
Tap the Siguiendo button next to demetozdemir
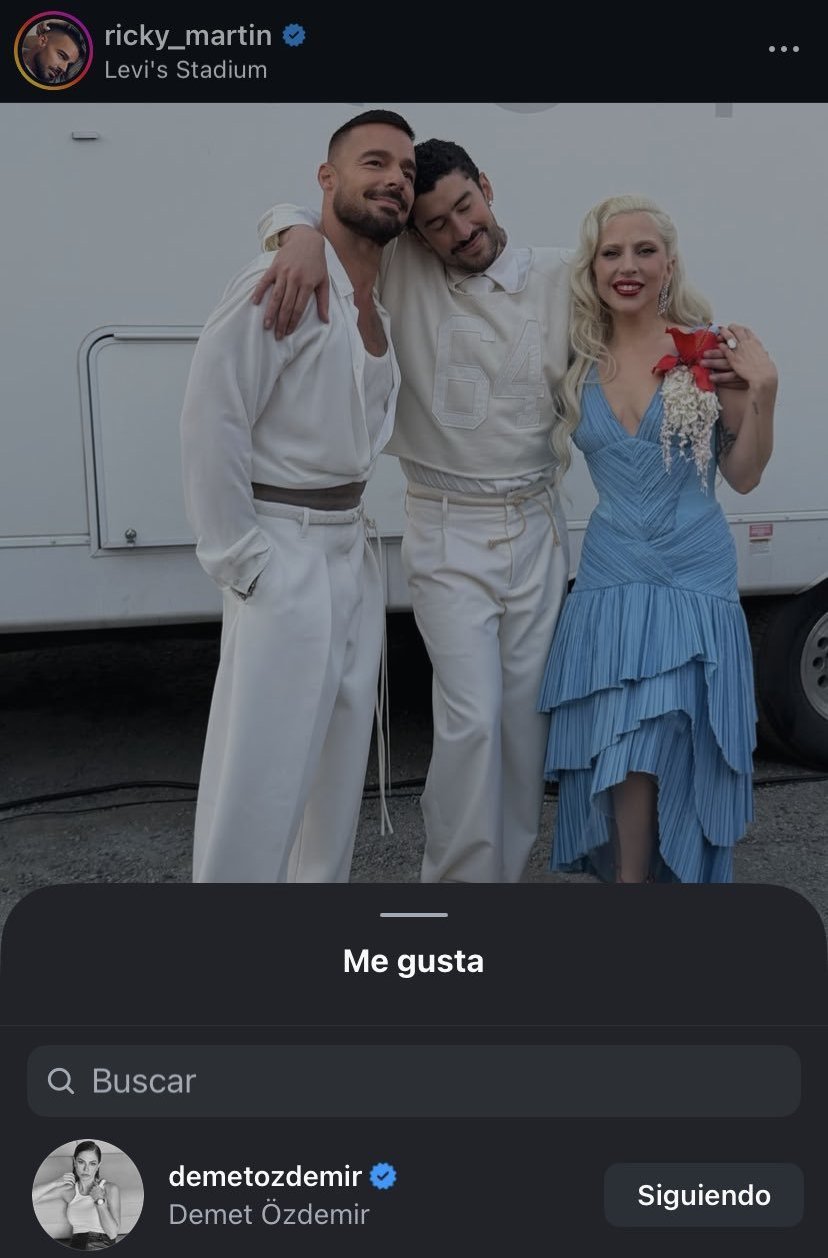point(703,1195)
